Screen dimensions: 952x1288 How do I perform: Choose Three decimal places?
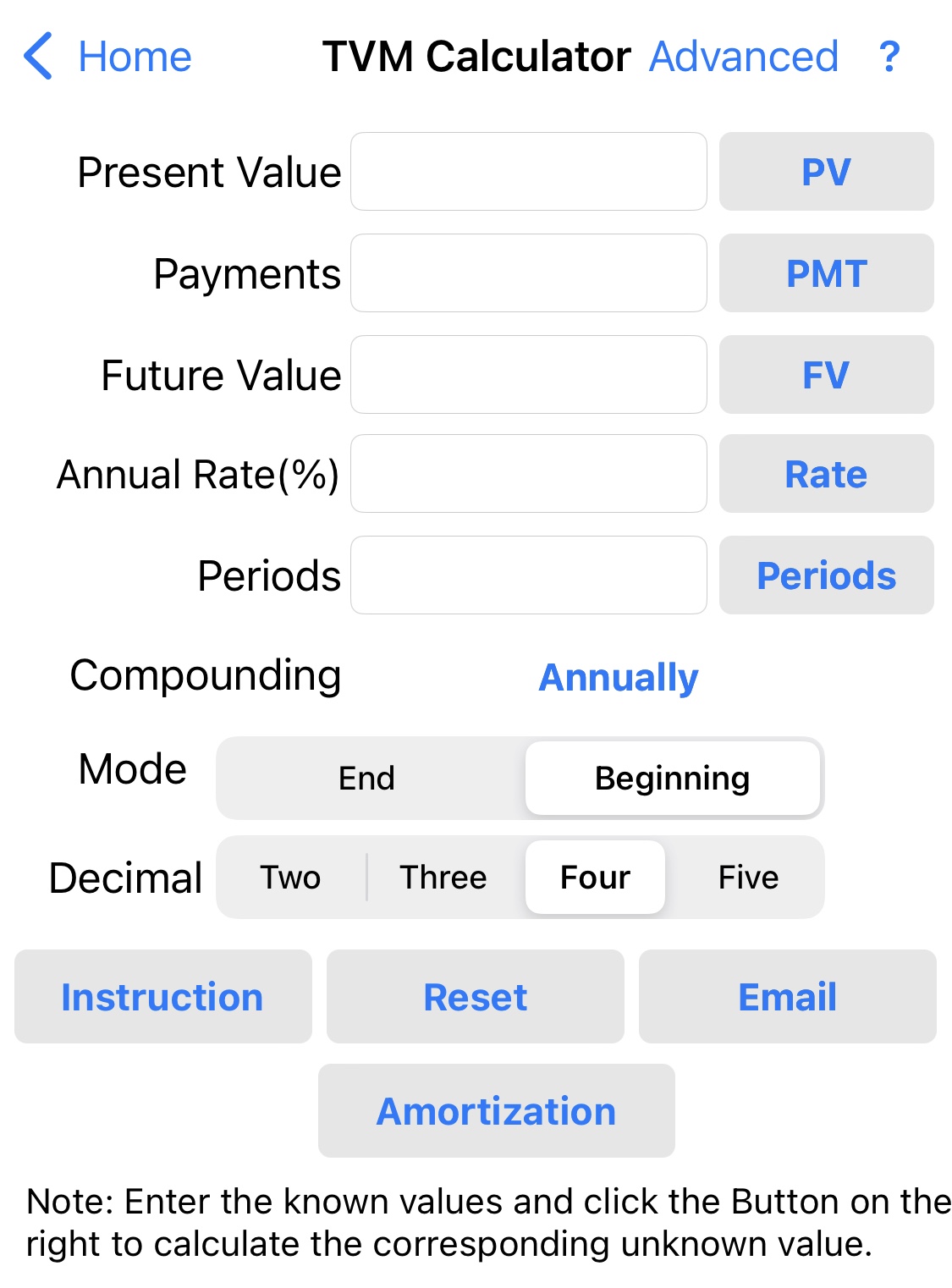(x=443, y=877)
